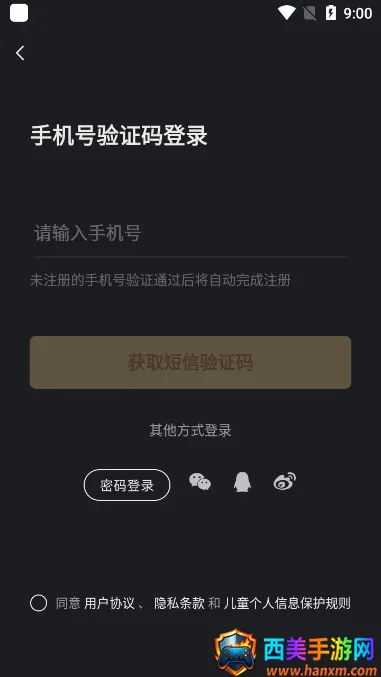Screen dimensions: 381x677
Task: Open the 儿童个人信息保护规则 link
Action: 287,603
